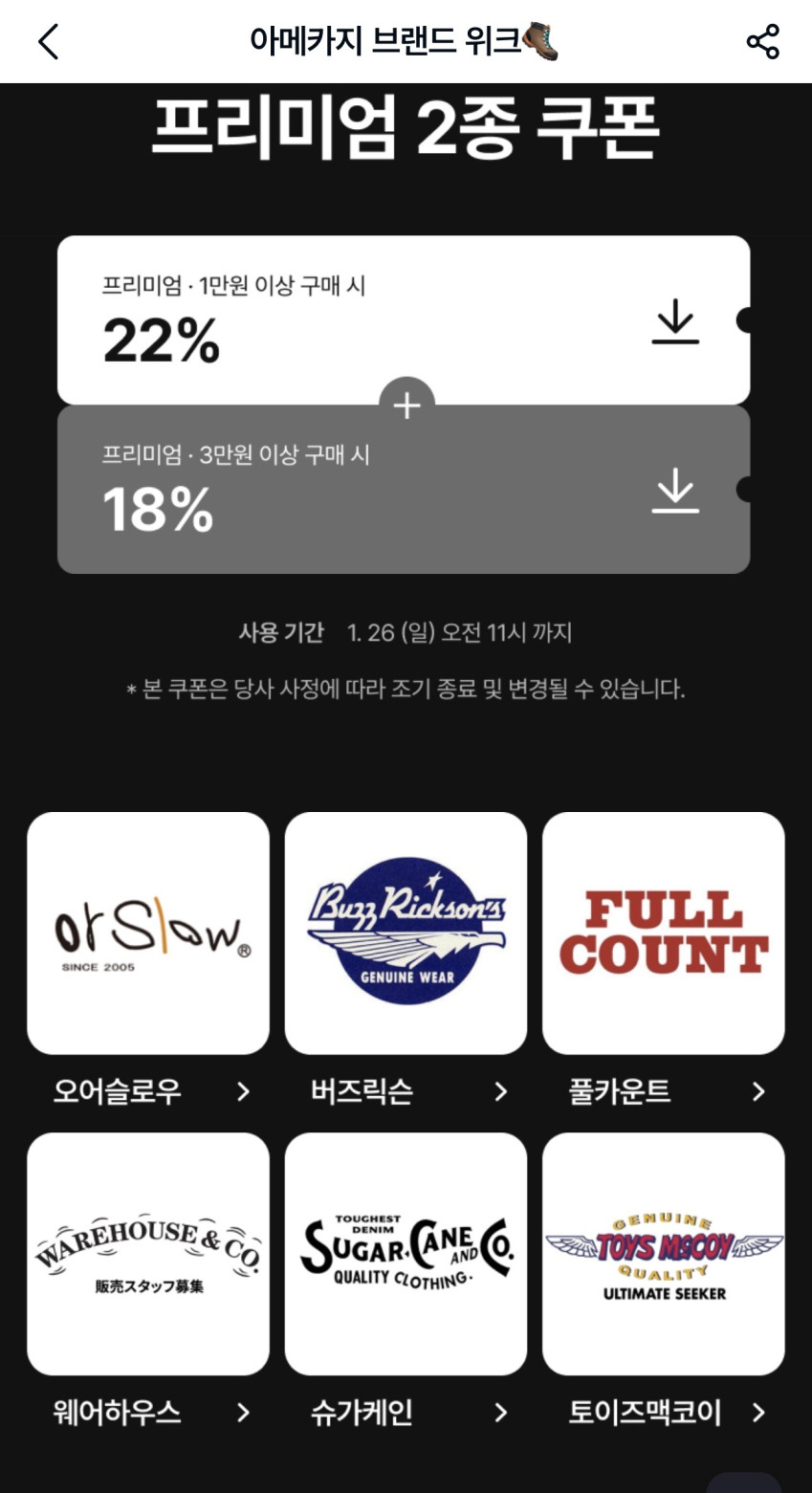Open the Warehouse & Co. brand tile
812x1493 pixels.
(148, 1253)
